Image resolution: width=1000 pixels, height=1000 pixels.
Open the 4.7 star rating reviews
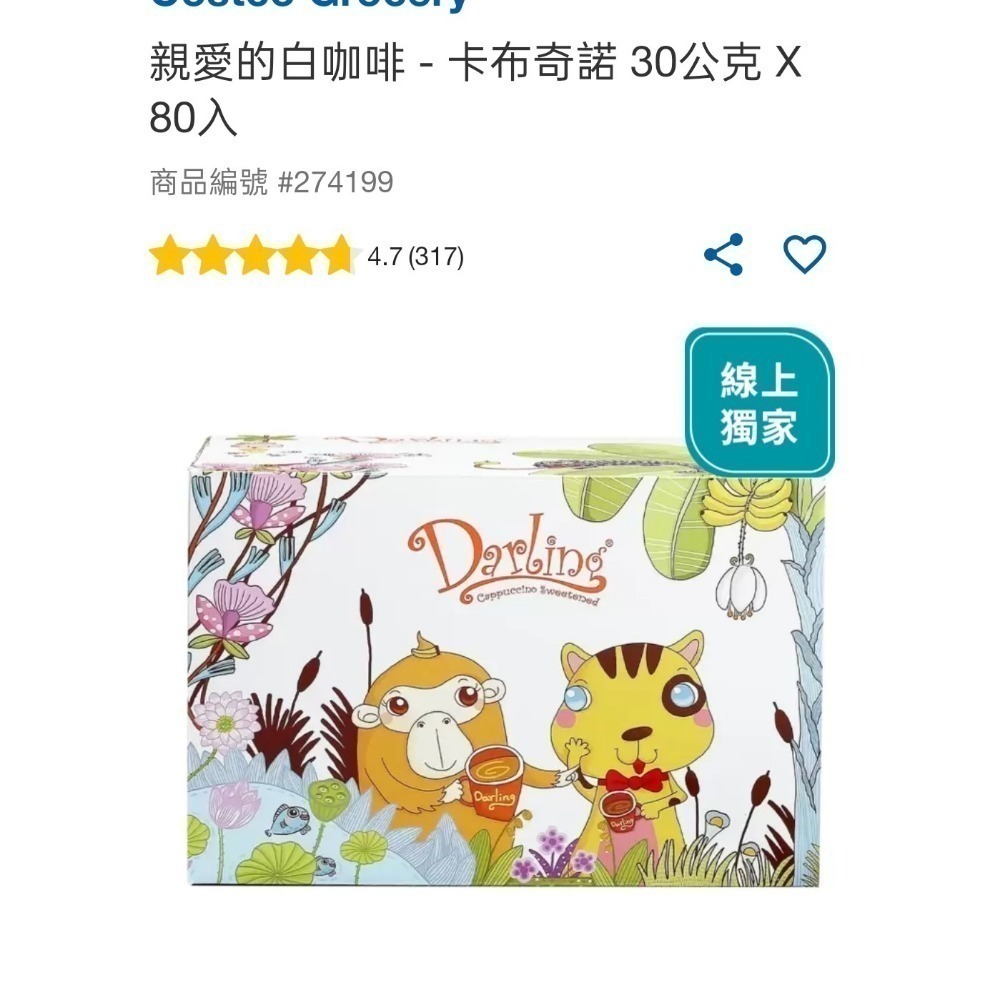point(306,256)
